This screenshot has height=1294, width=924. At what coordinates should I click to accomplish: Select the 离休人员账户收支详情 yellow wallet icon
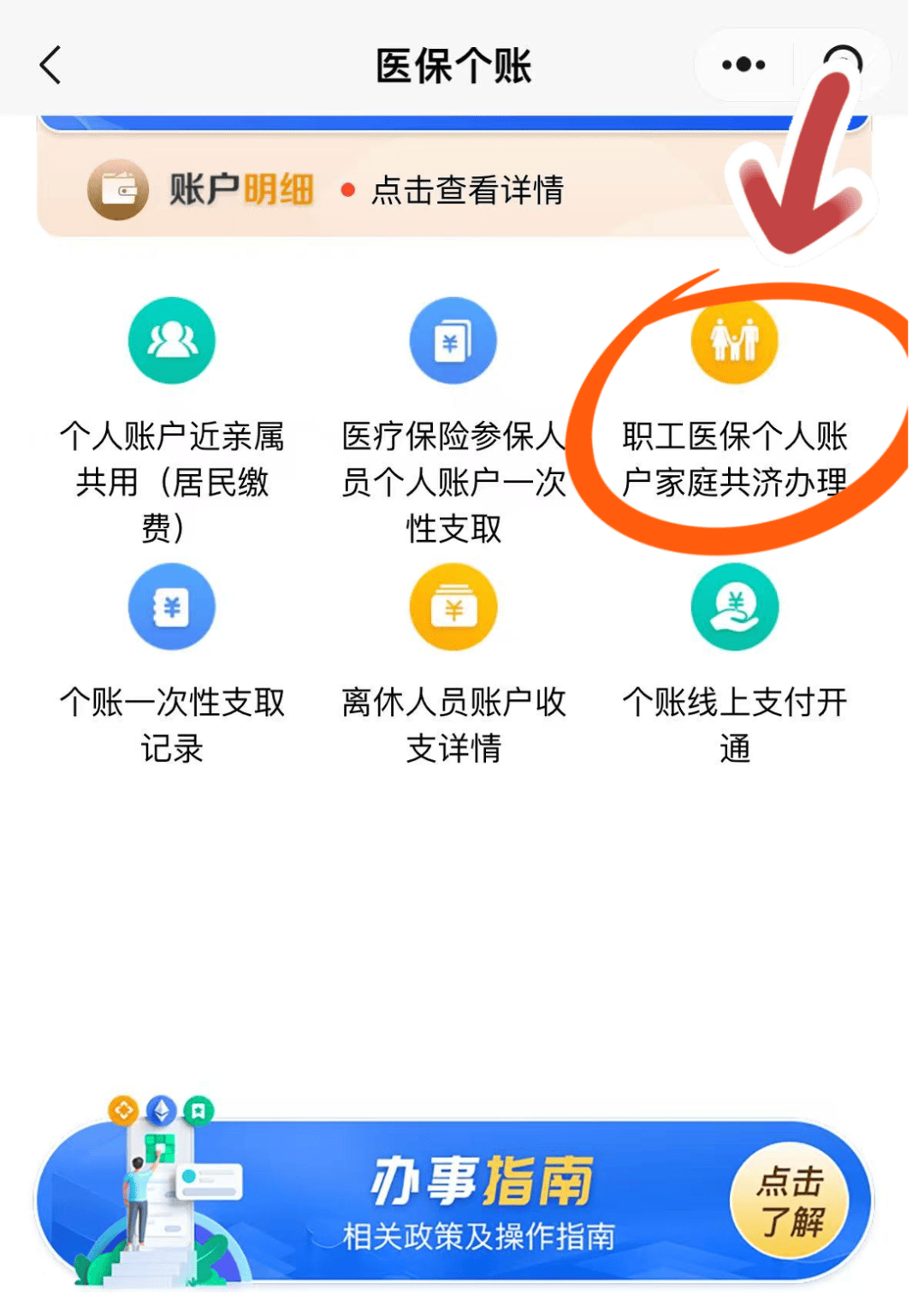click(x=453, y=606)
